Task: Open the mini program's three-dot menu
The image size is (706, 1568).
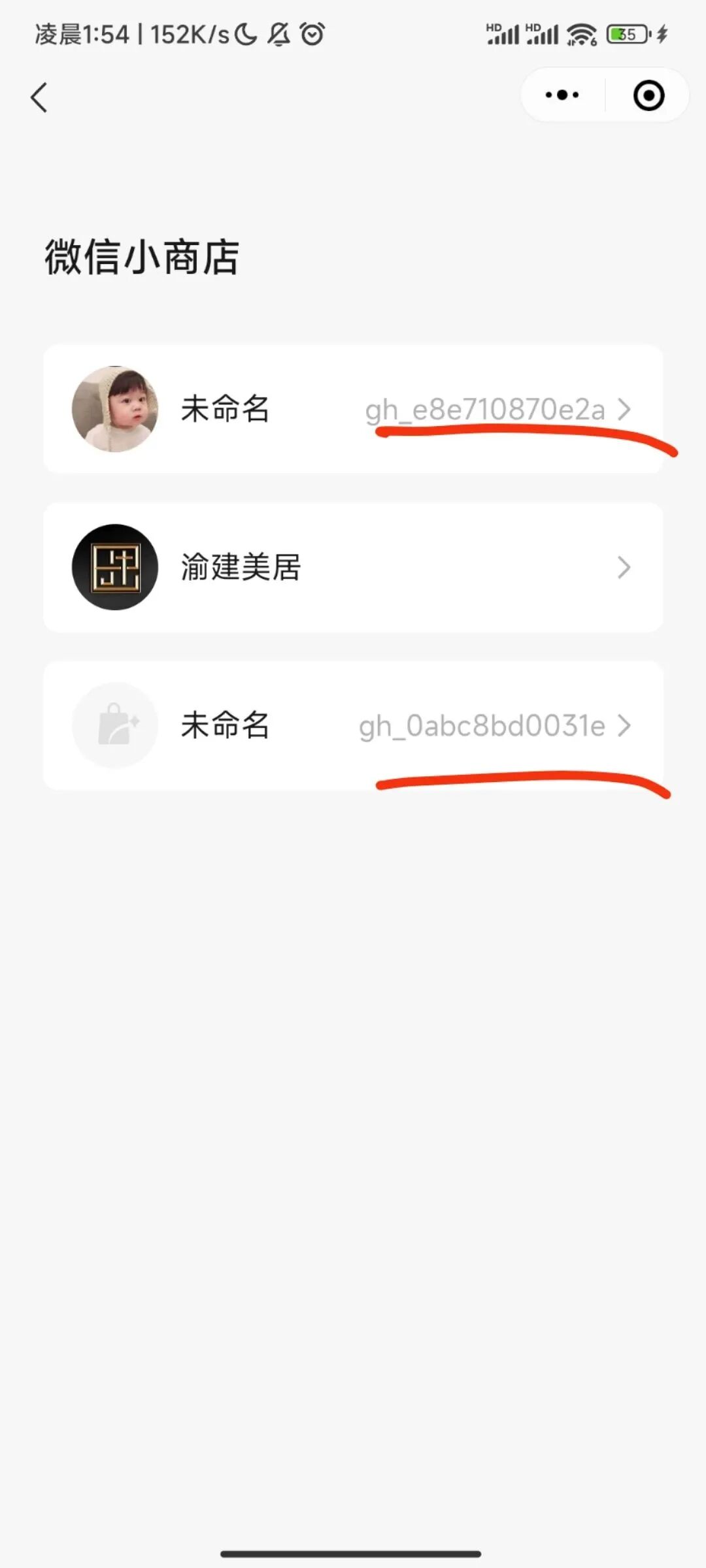Action: pos(562,95)
